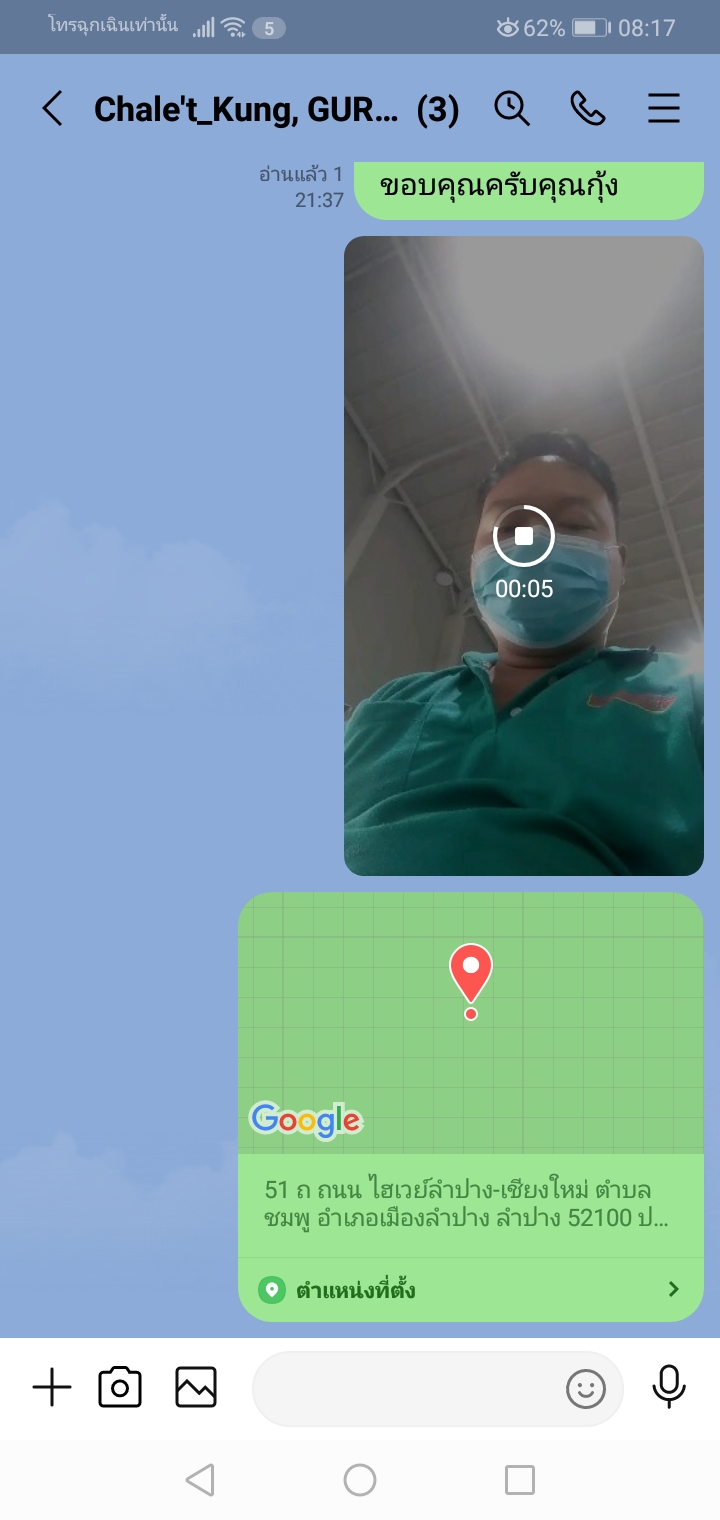This screenshot has height=1520, width=720.
Task: Open ตำแหน่งที่ตั้ง location details
Action: (470, 1289)
